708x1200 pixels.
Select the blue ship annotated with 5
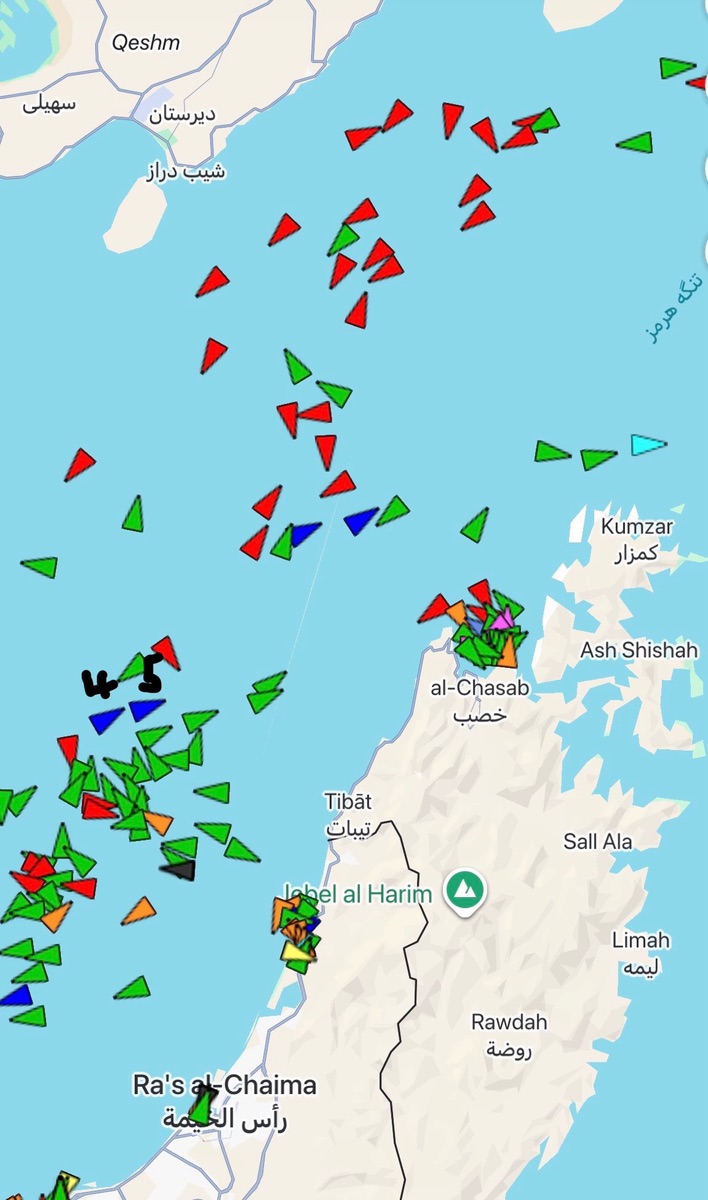click(x=146, y=709)
